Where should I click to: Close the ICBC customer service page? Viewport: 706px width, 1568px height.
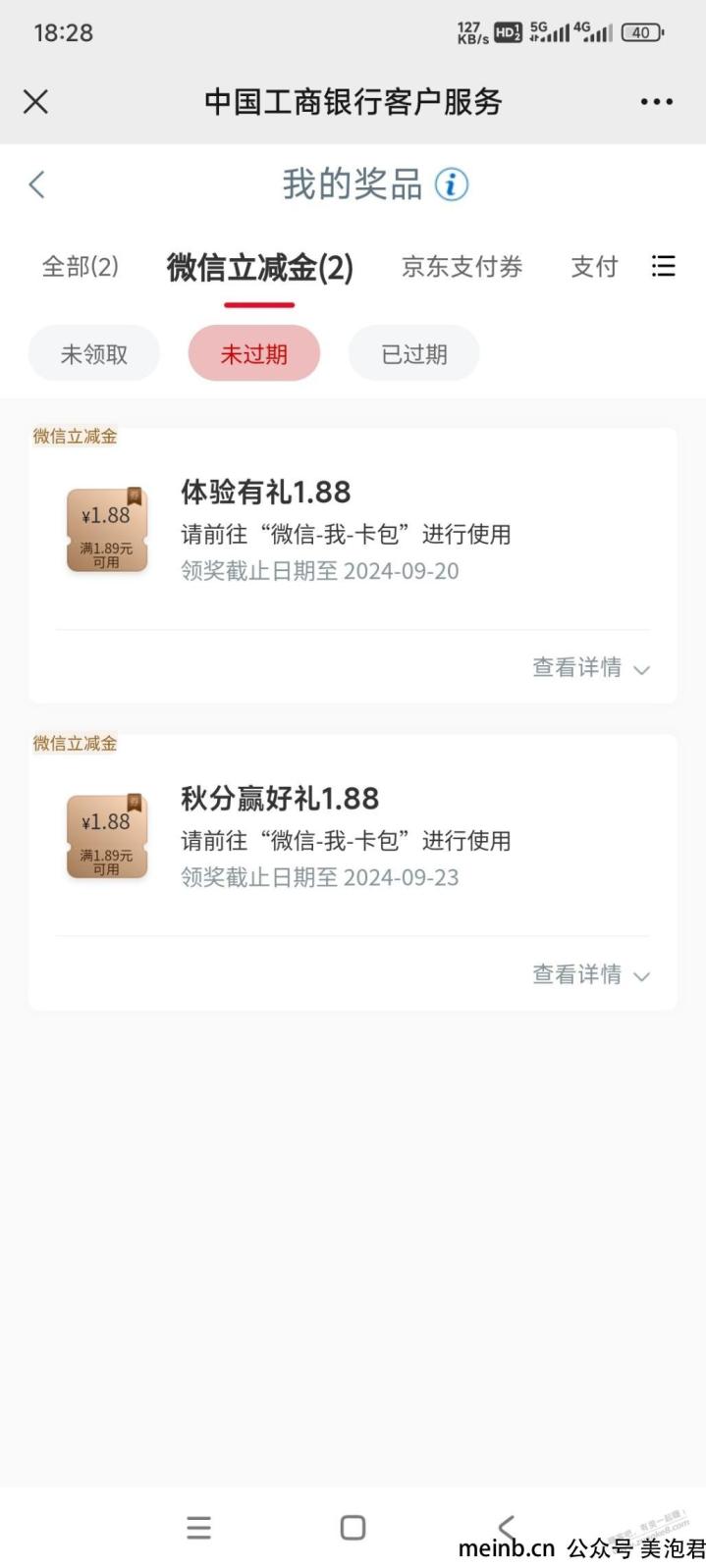[36, 101]
